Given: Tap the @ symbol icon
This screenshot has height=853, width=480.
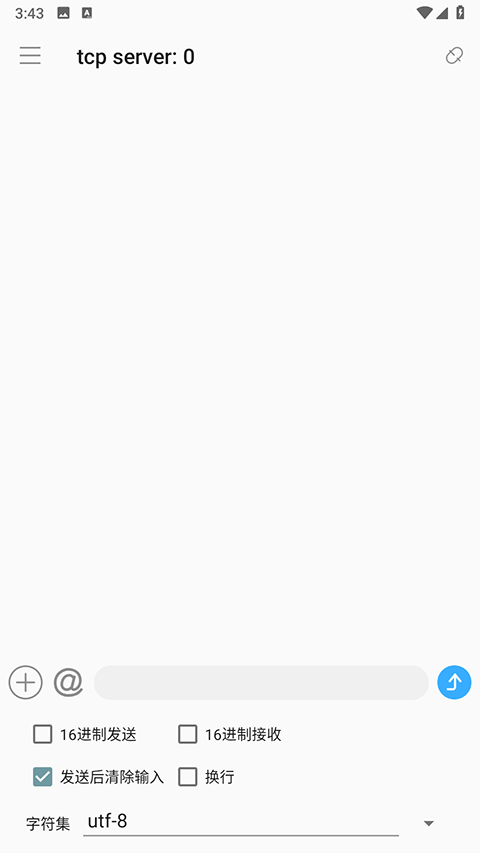Looking at the screenshot, I should pyautogui.click(x=68, y=682).
